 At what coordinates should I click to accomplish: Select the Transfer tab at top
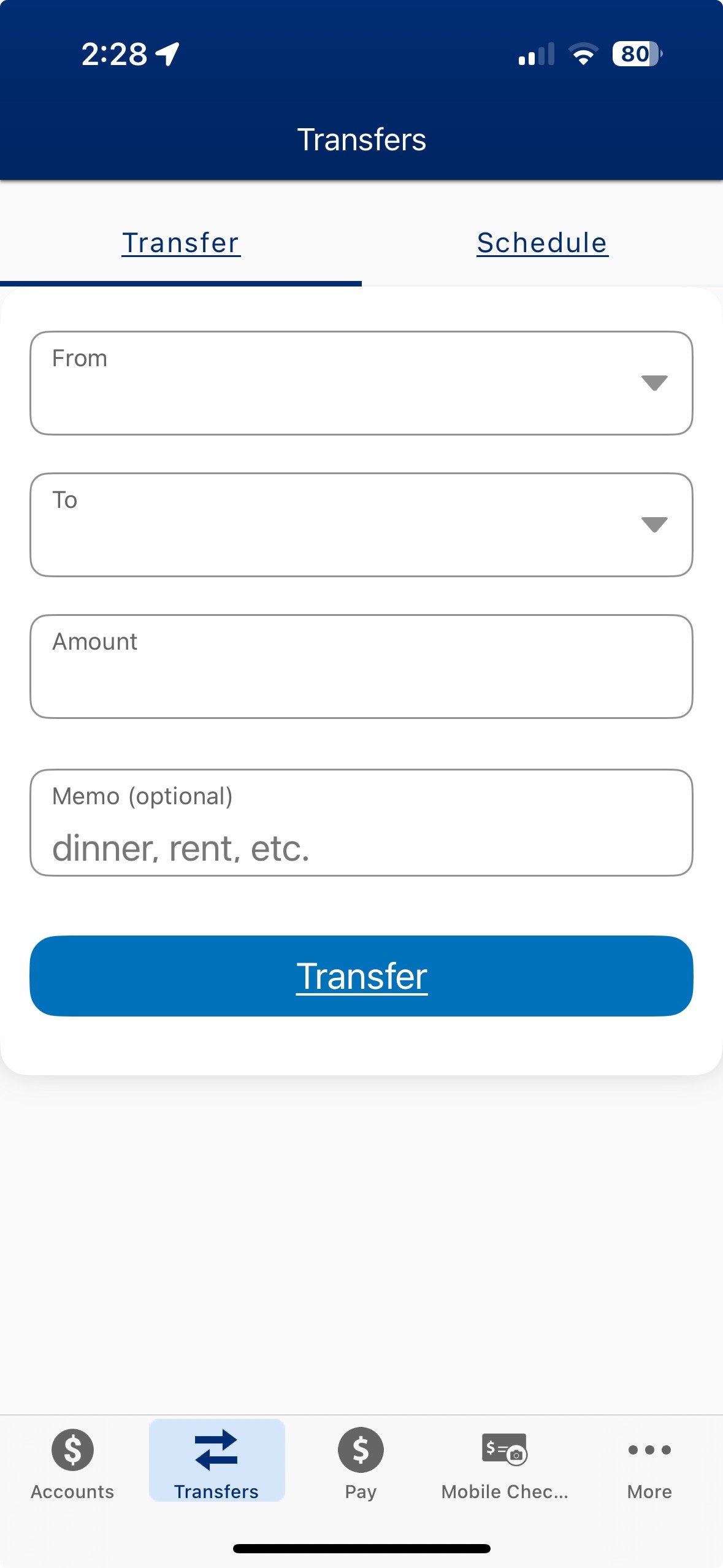point(181,243)
